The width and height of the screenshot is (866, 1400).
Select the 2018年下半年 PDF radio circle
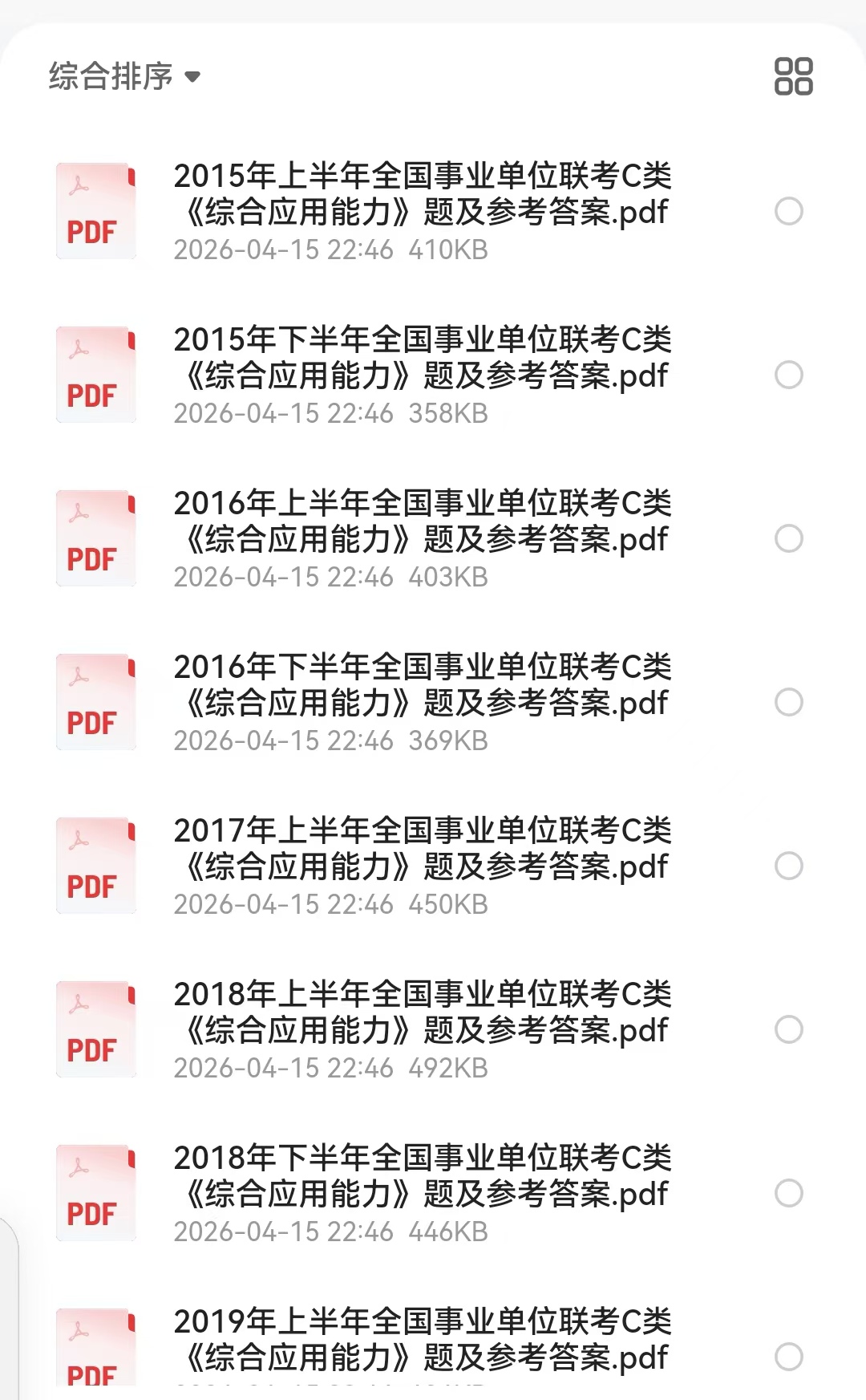tap(789, 1194)
